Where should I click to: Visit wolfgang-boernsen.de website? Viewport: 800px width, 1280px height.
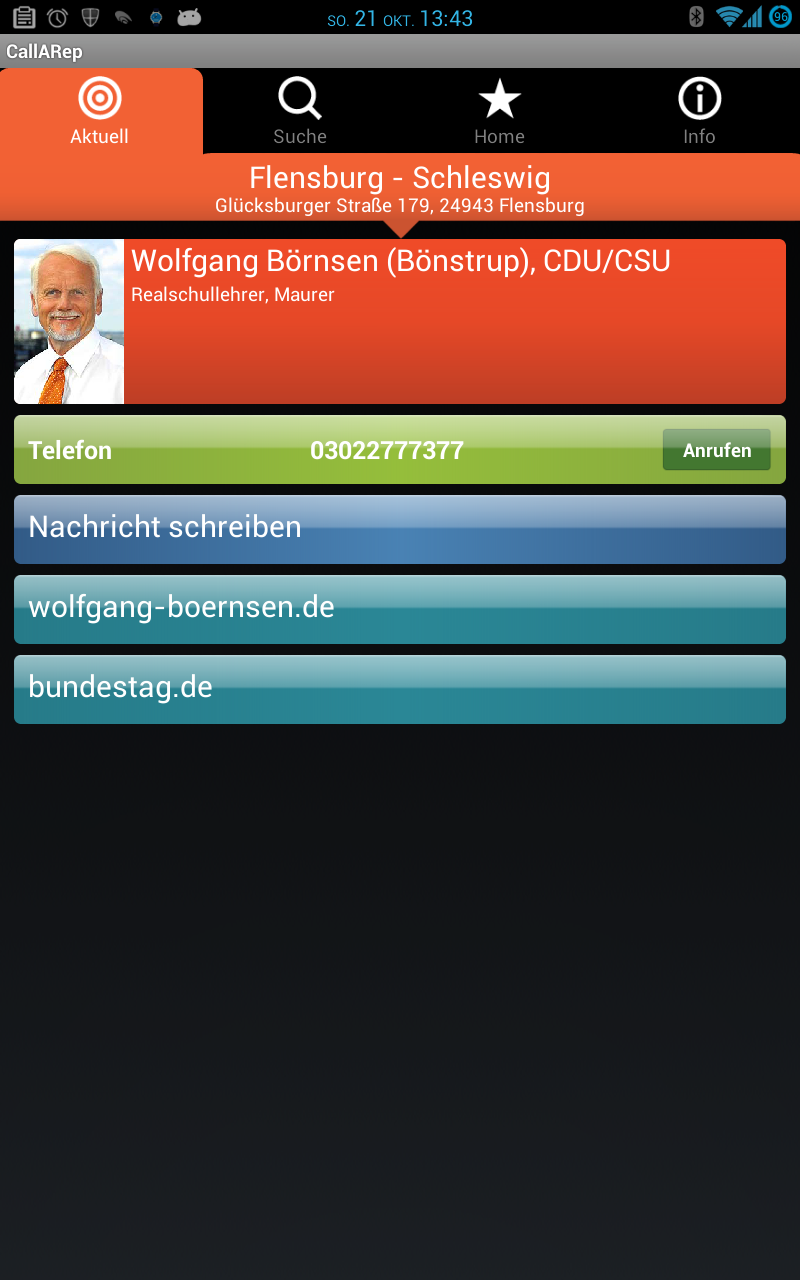click(x=400, y=609)
